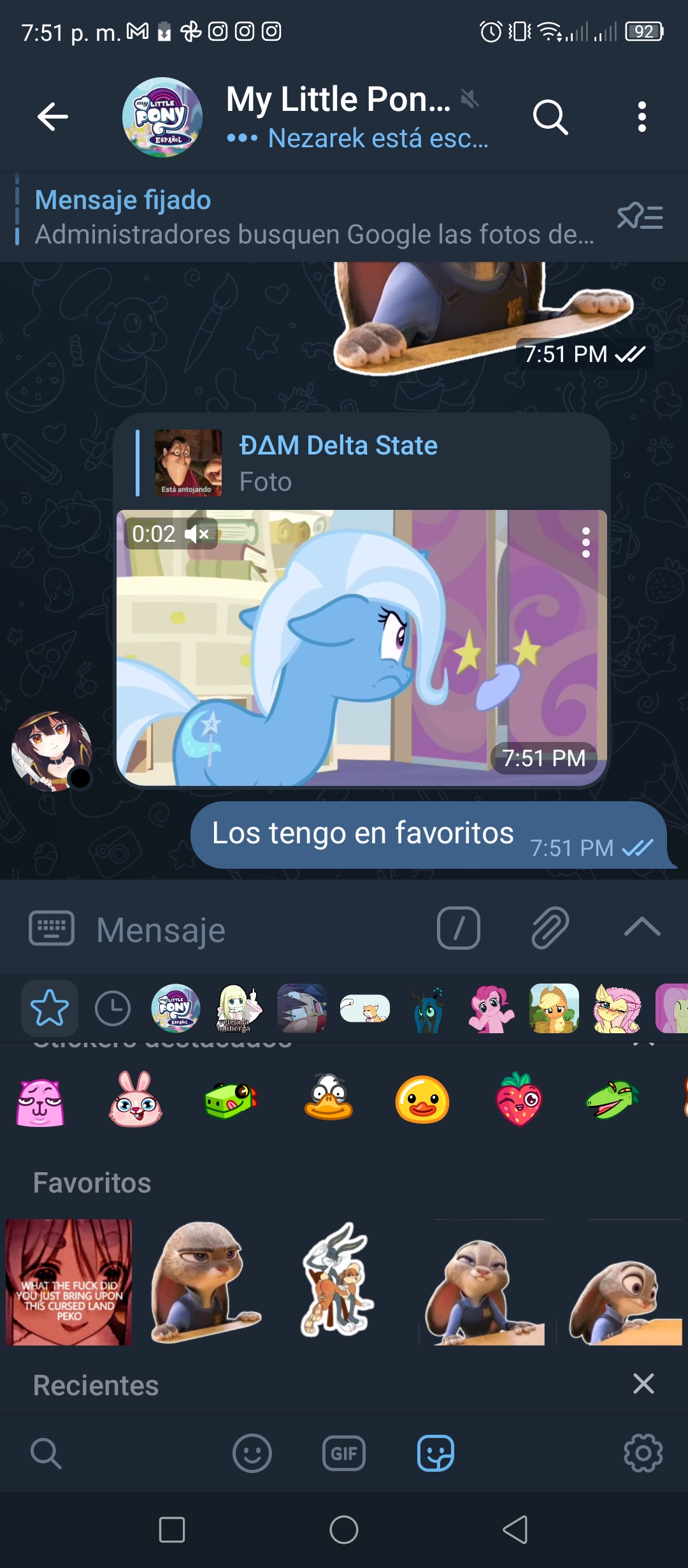Image resolution: width=688 pixels, height=1568 pixels.
Task: Switch to keyboard input
Action: [x=52, y=928]
